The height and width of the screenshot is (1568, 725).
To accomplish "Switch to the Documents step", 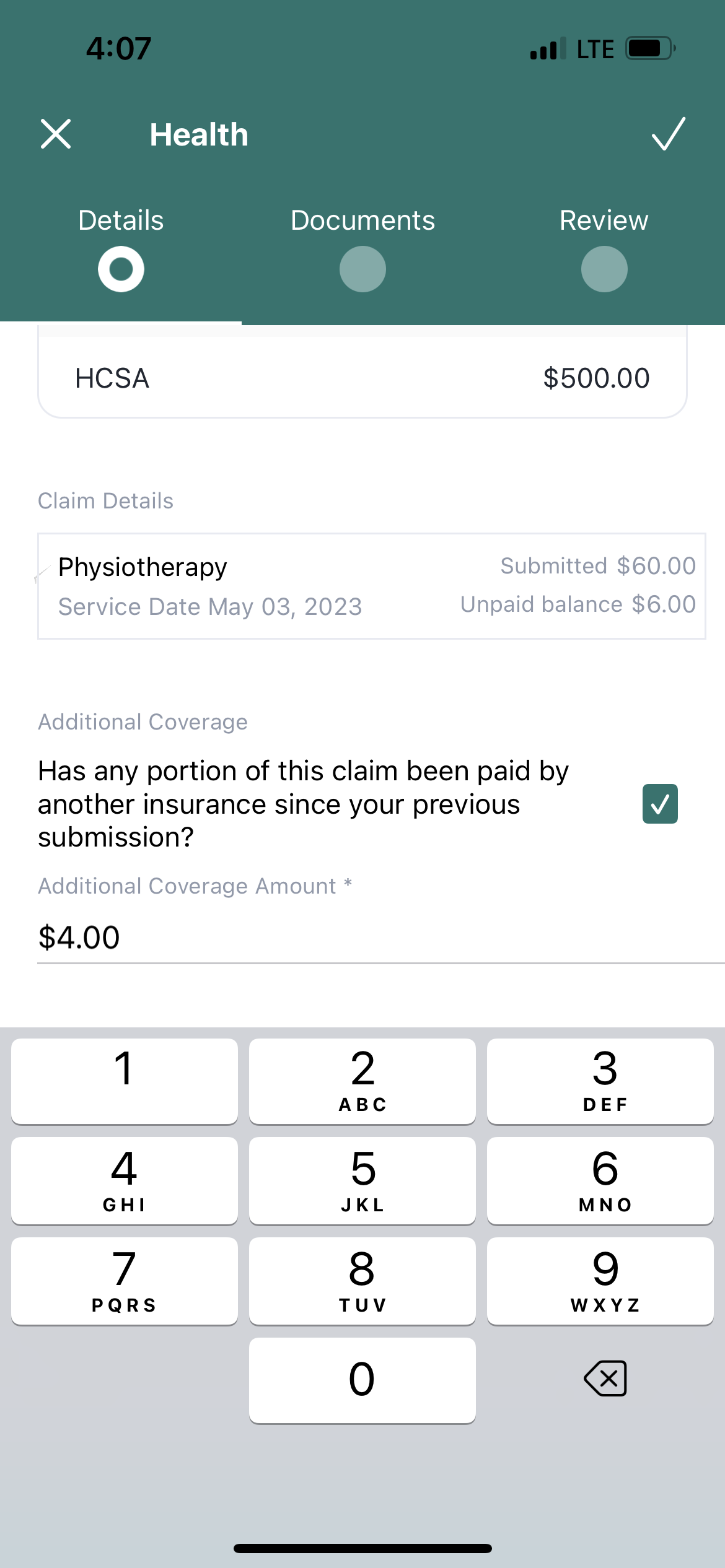I will (362, 248).
